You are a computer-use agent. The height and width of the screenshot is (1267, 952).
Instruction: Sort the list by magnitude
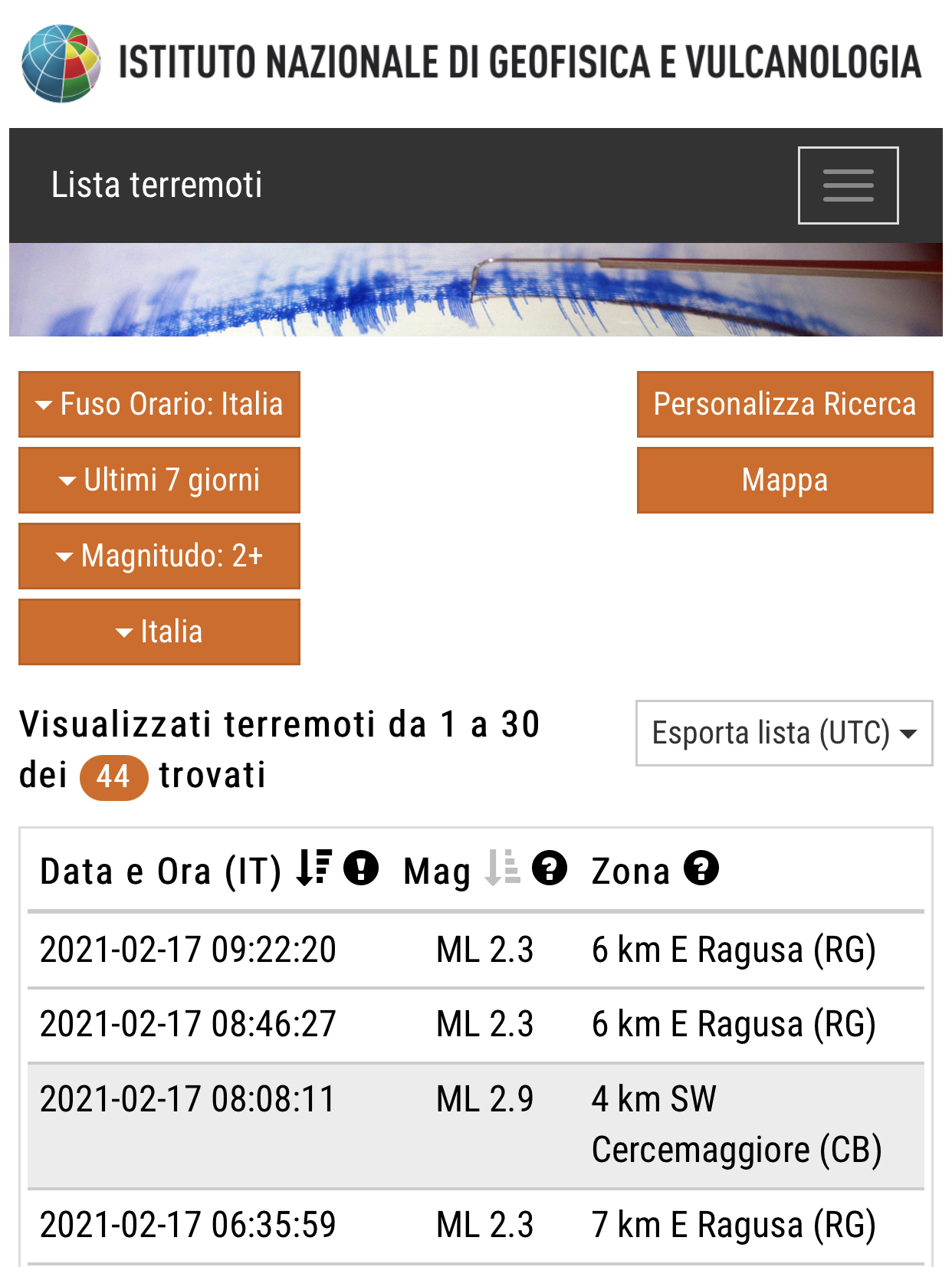[503, 868]
